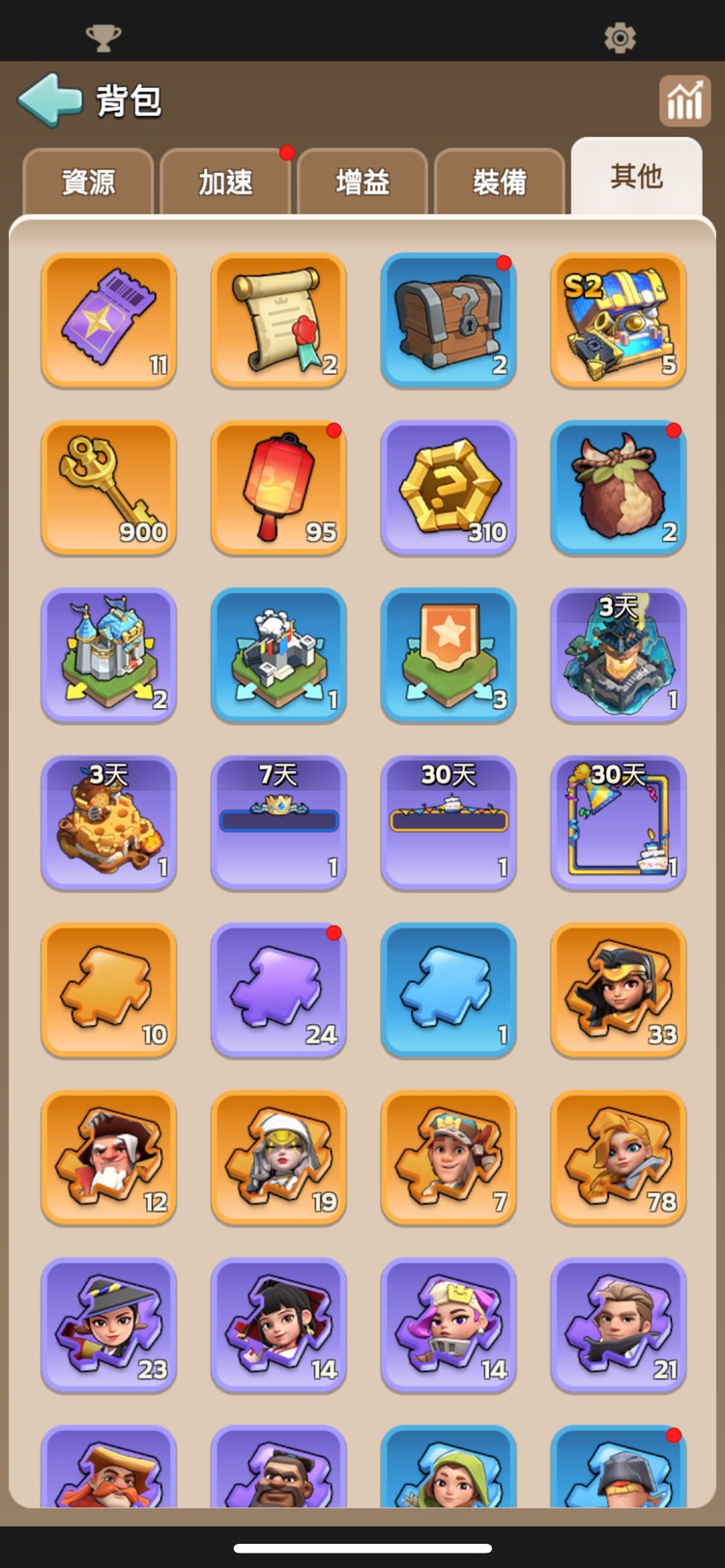The width and height of the screenshot is (725, 1568).
Task: Switch to the 增益 tab
Action: [362, 182]
